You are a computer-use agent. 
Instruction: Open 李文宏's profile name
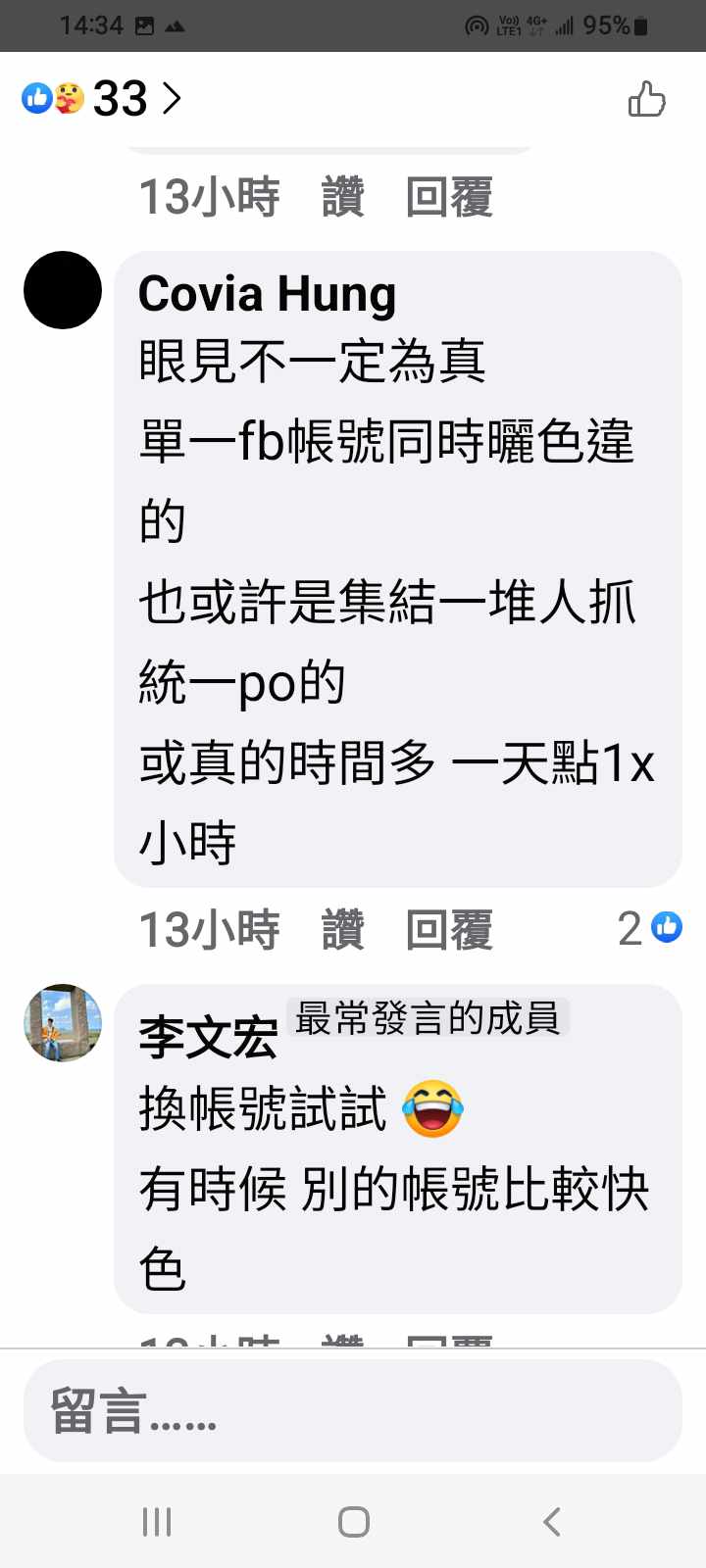coord(208,1038)
